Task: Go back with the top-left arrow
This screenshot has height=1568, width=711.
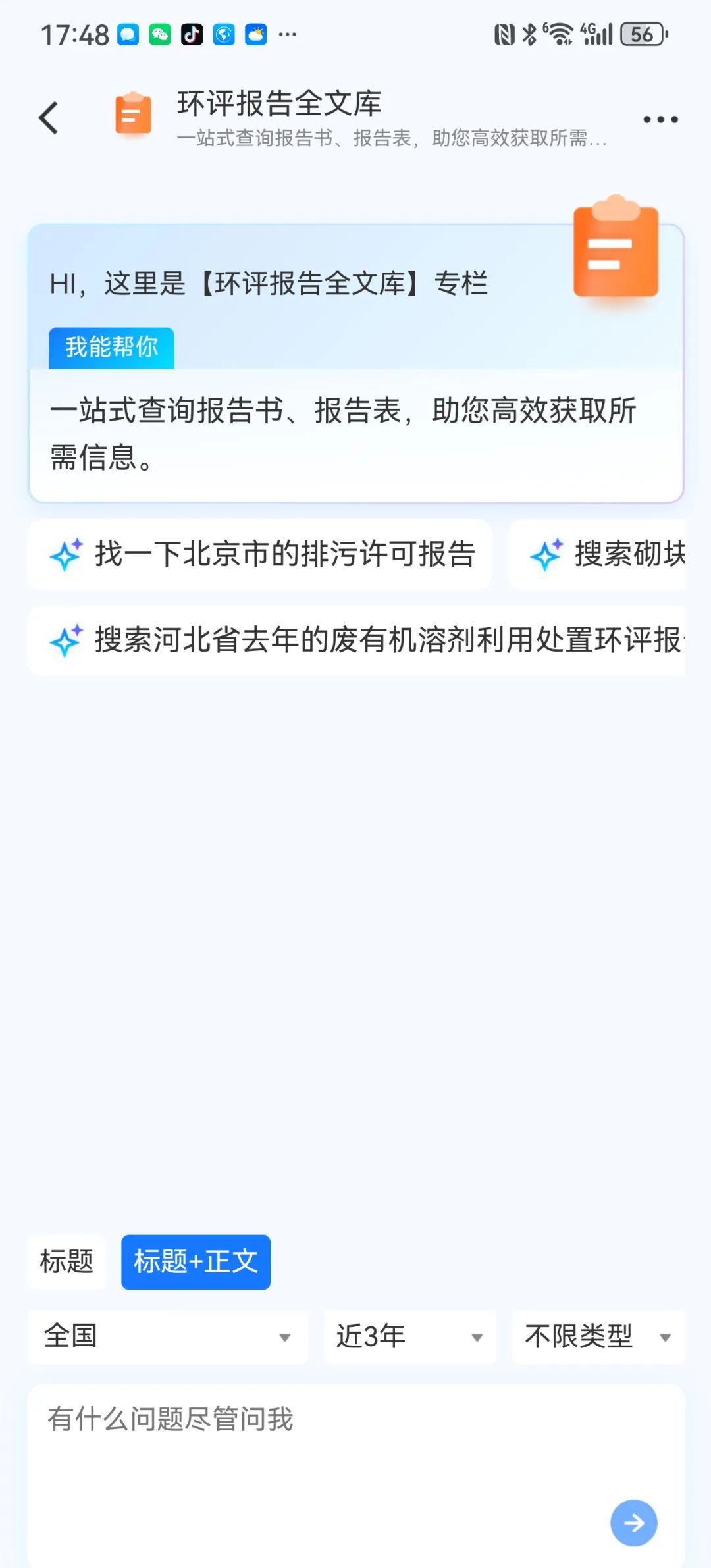Action: pyautogui.click(x=49, y=118)
